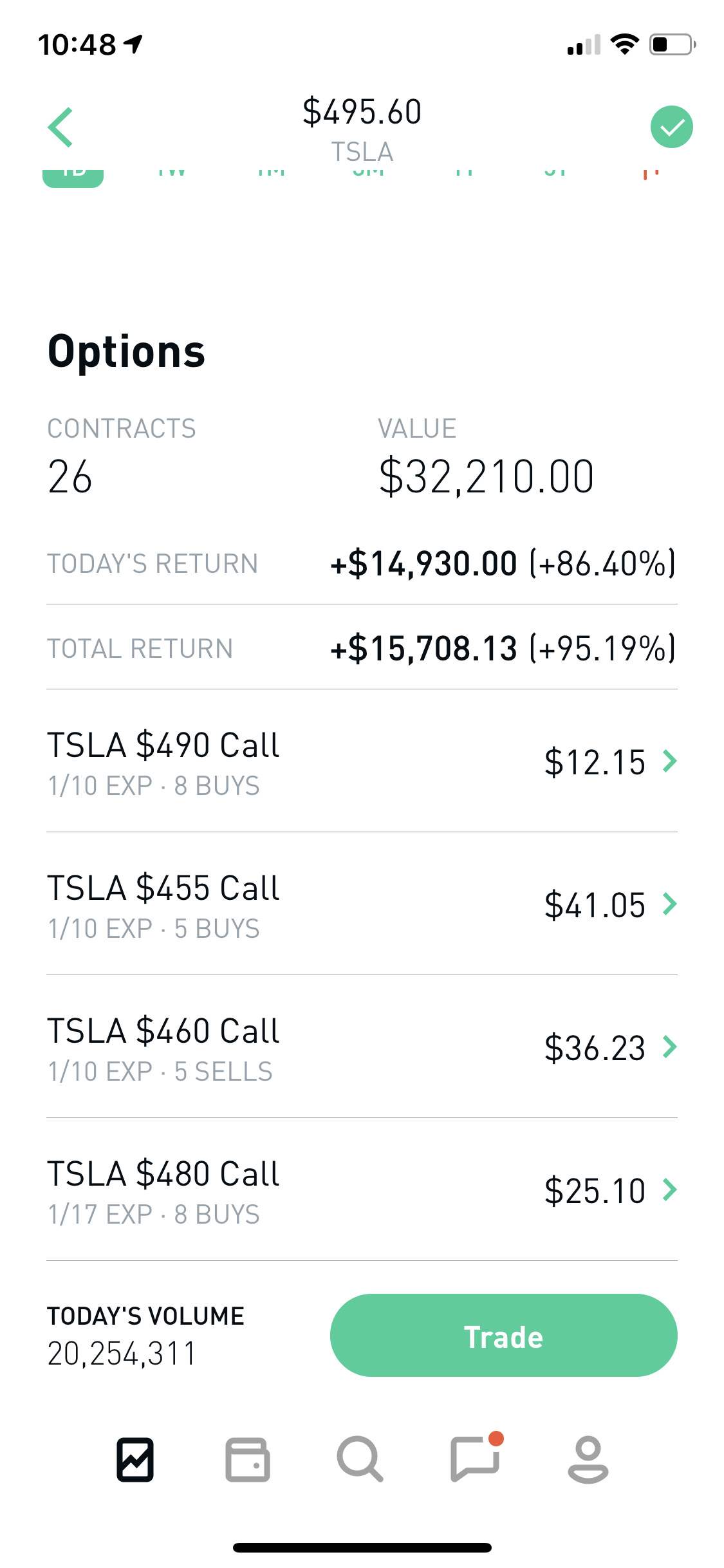Go back using the green arrow

tap(60, 127)
